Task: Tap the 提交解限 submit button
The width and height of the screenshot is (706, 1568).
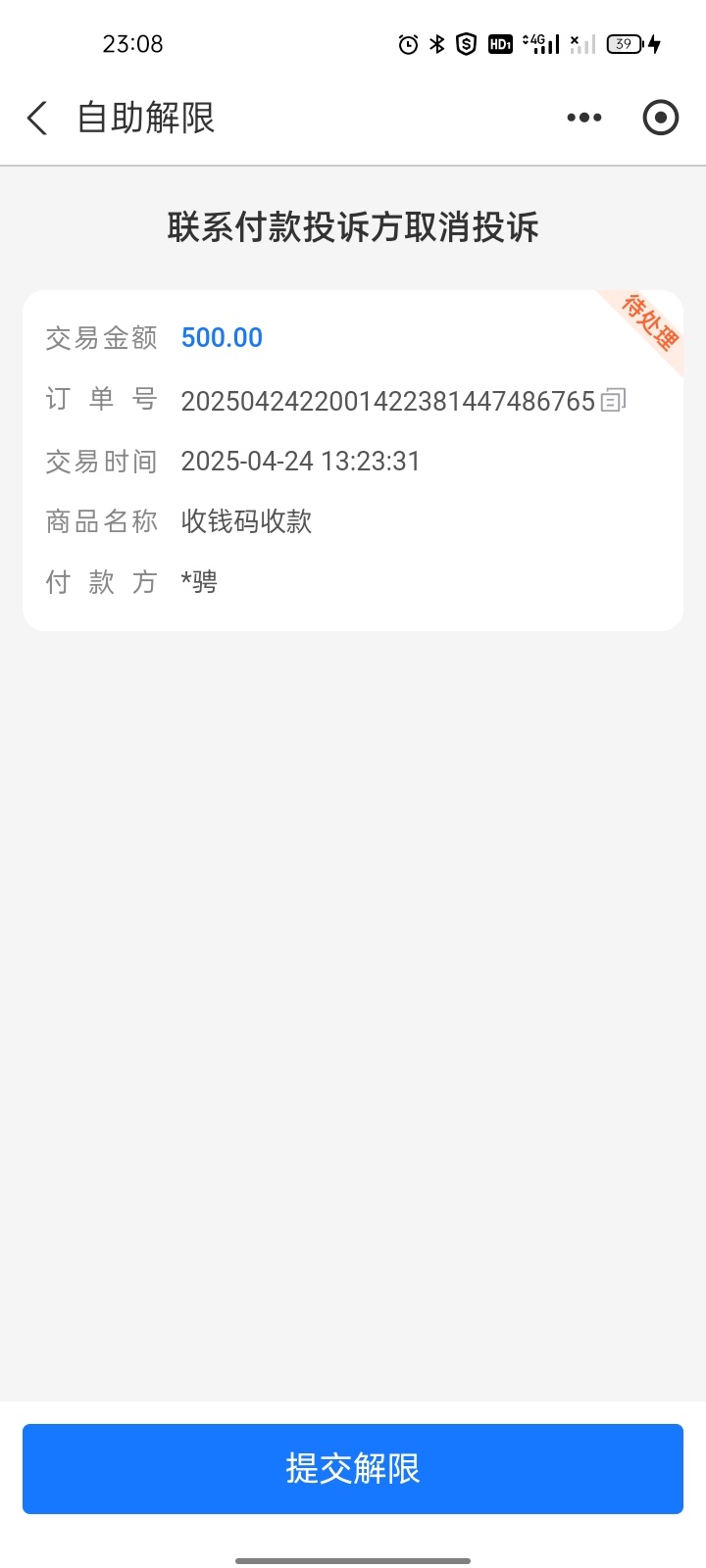Action: 352,1469
